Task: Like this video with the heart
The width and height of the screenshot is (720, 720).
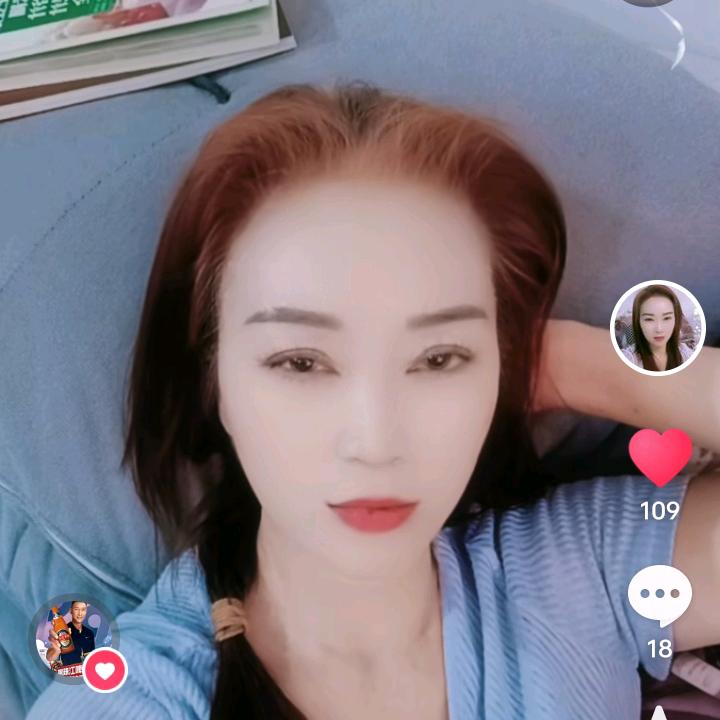Action: pos(660,458)
